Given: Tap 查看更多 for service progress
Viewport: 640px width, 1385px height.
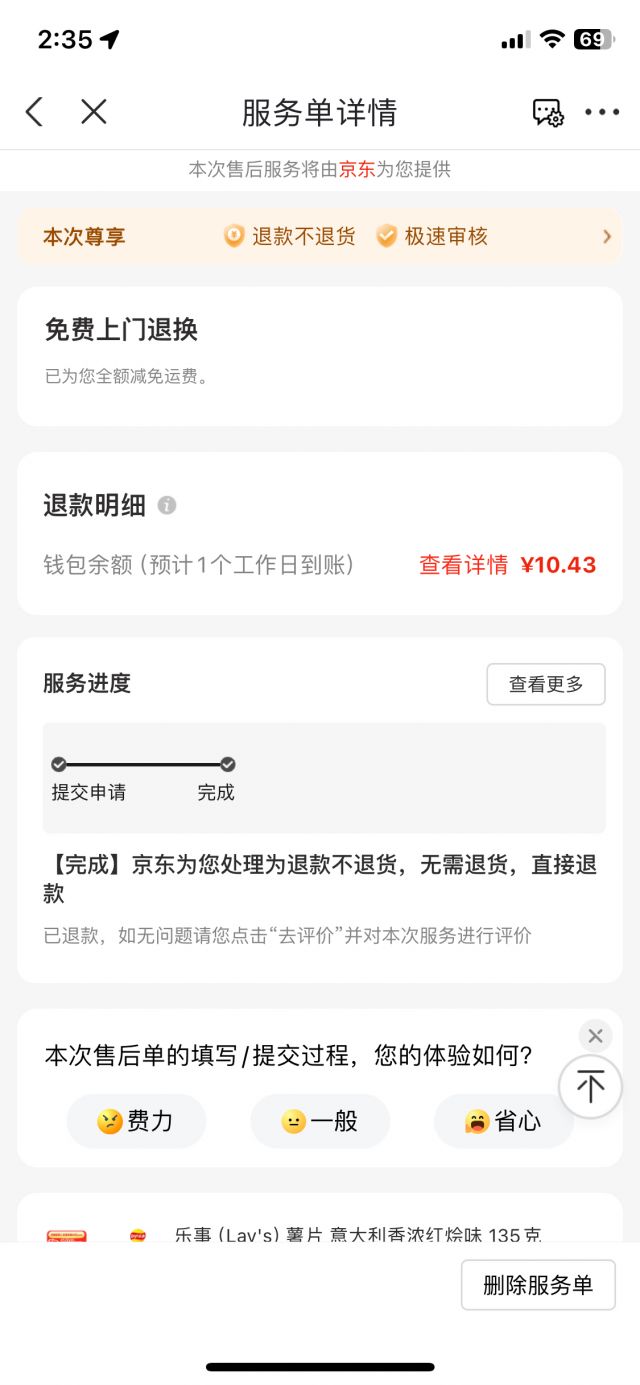Looking at the screenshot, I should (x=545, y=684).
